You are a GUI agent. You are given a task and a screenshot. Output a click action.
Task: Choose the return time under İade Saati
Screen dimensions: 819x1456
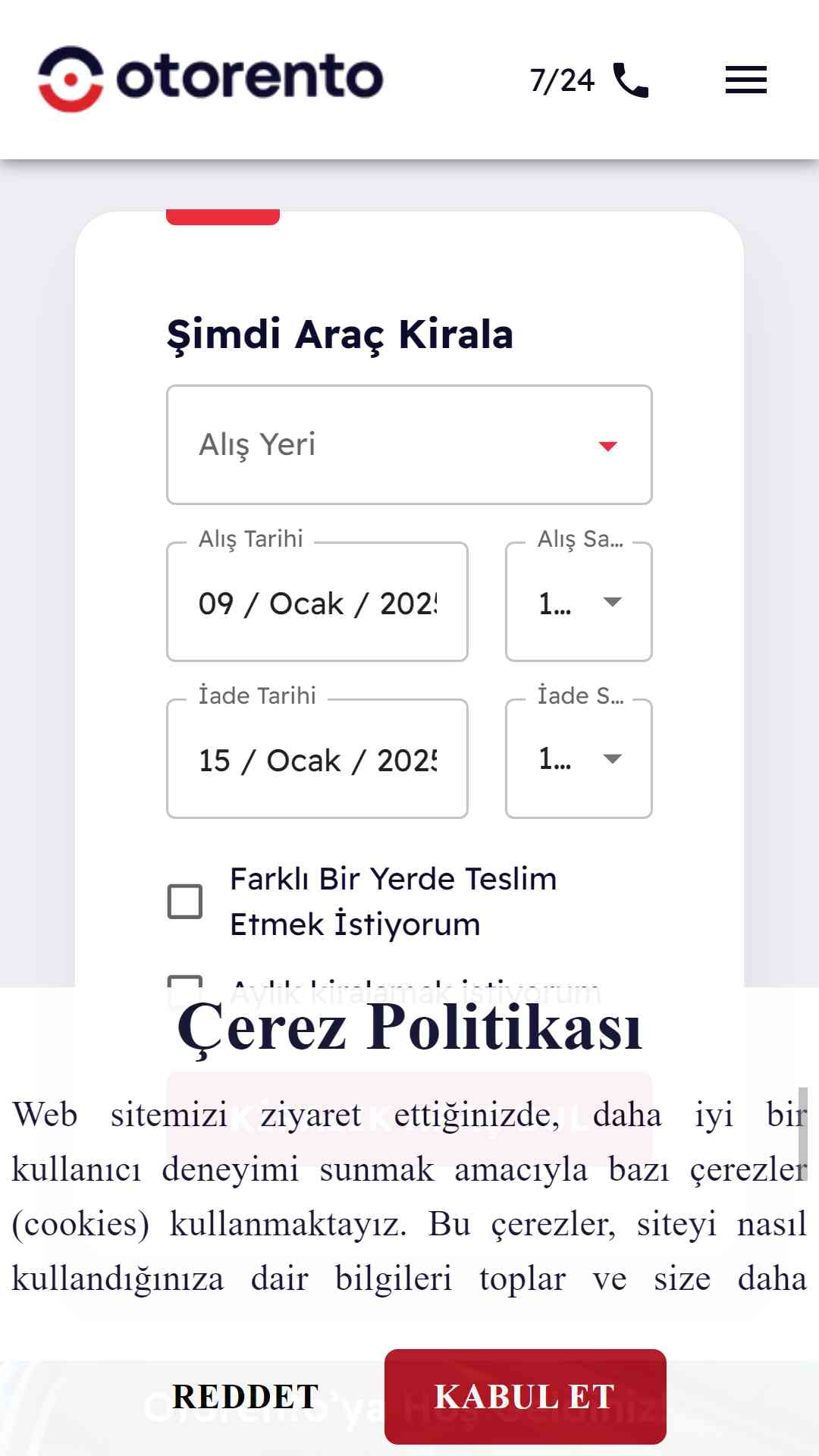[579, 759]
